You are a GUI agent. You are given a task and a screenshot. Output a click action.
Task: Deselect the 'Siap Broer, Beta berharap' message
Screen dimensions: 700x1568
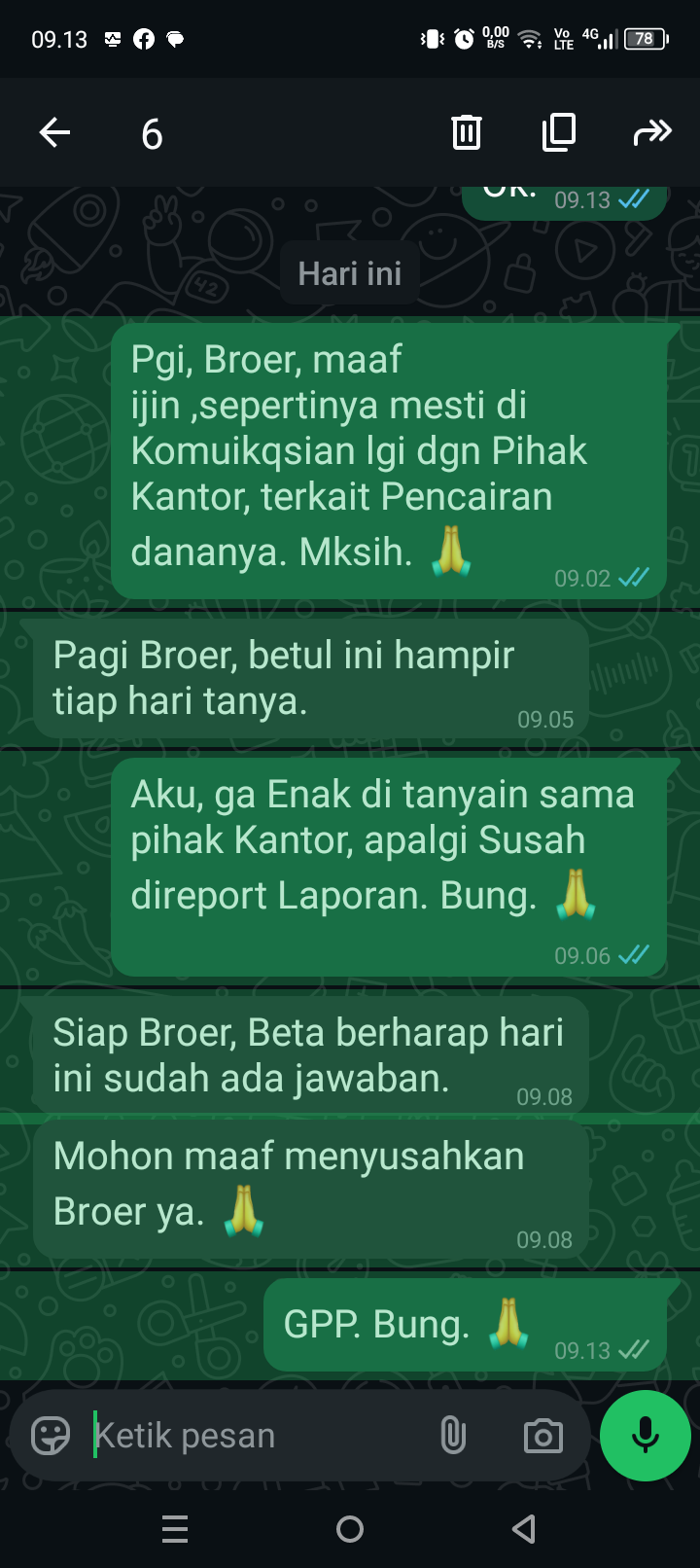[310, 1055]
